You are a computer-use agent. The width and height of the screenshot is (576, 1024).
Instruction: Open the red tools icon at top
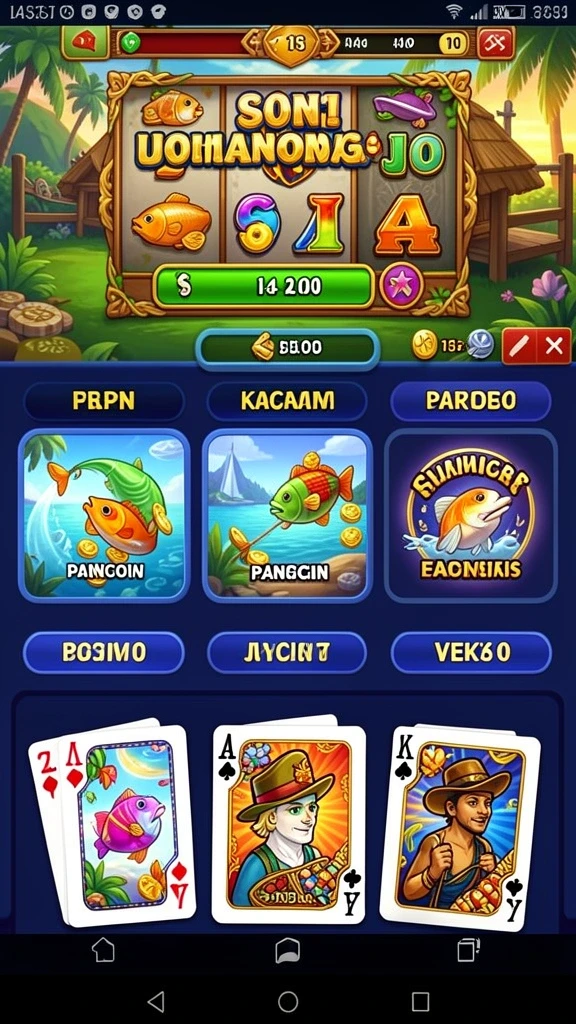(x=496, y=43)
